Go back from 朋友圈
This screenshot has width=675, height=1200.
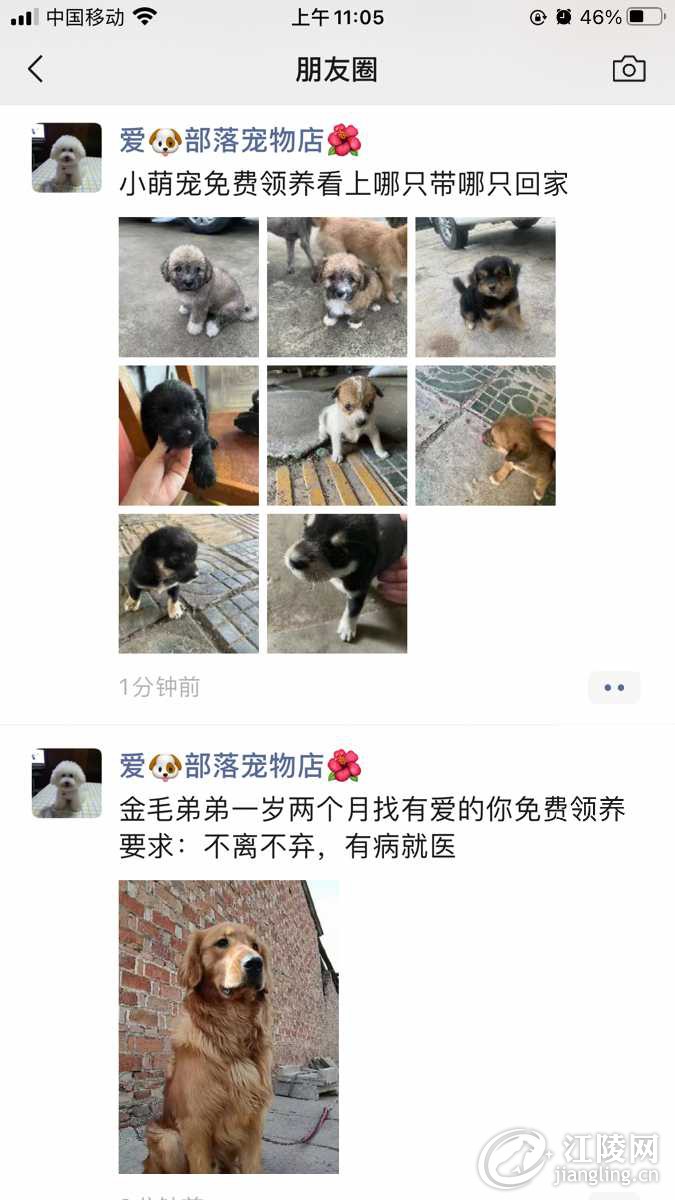pyautogui.click(x=36, y=69)
